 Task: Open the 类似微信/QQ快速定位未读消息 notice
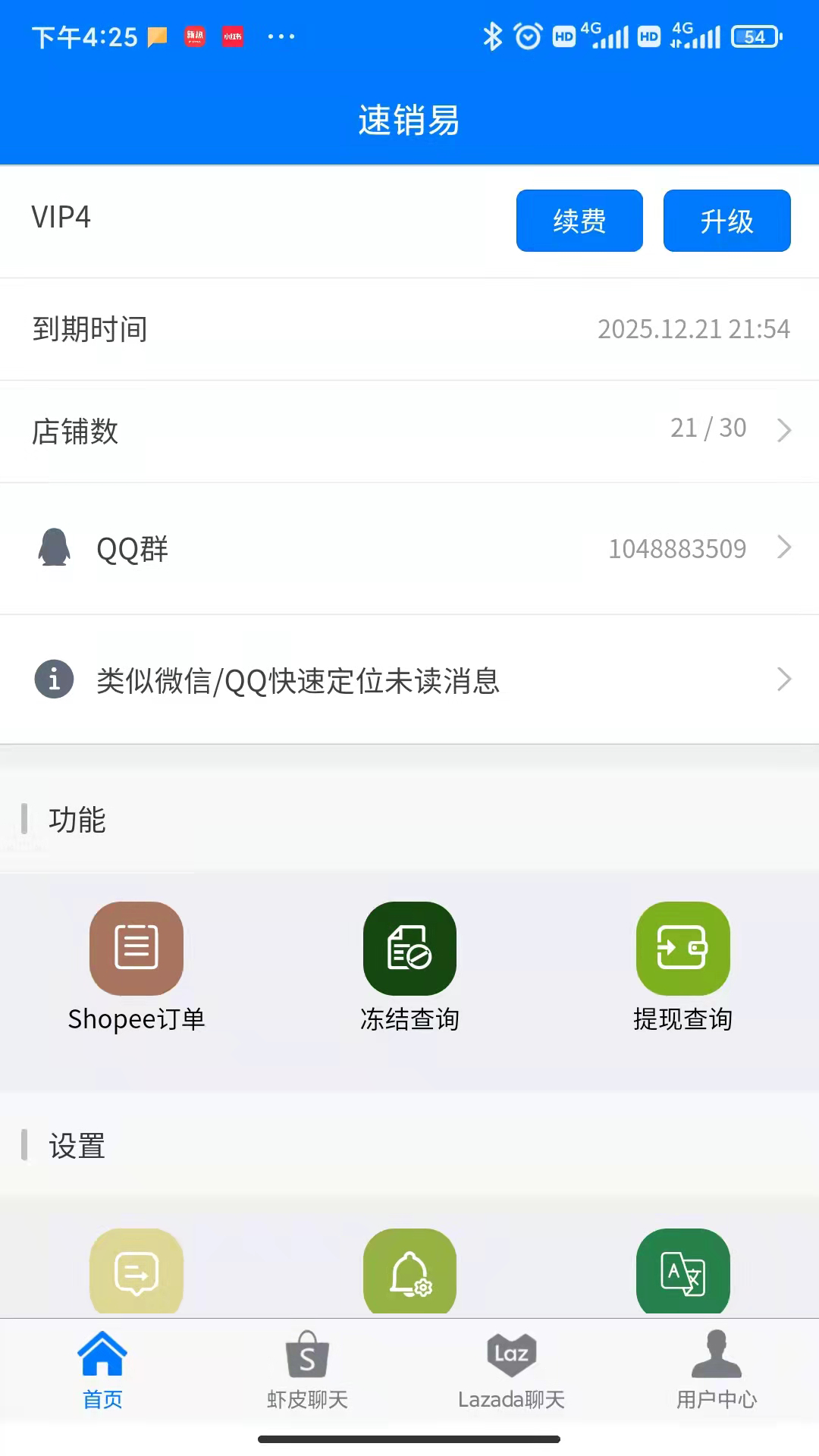click(x=409, y=680)
